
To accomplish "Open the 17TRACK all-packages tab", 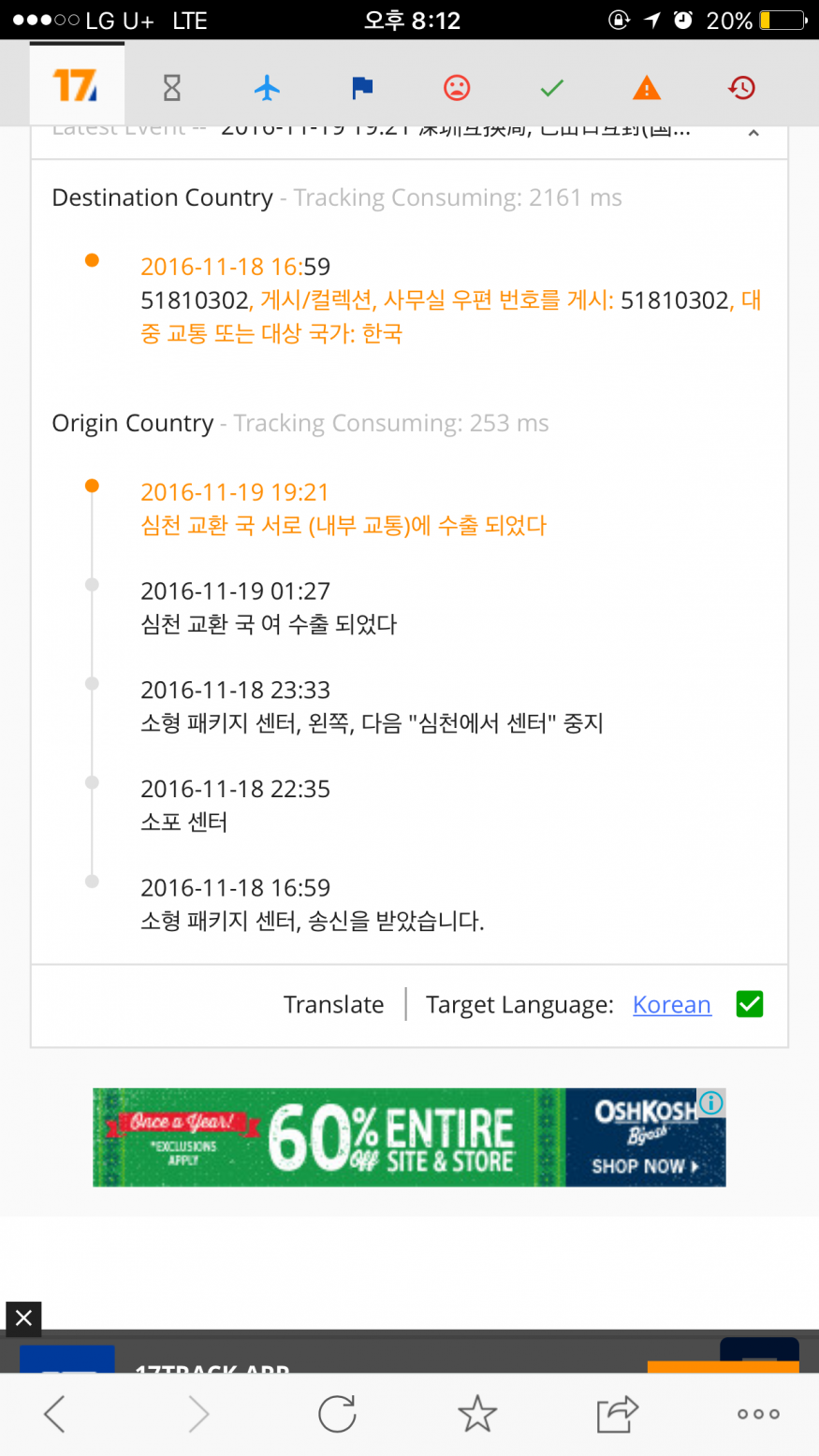I will [x=77, y=86].
